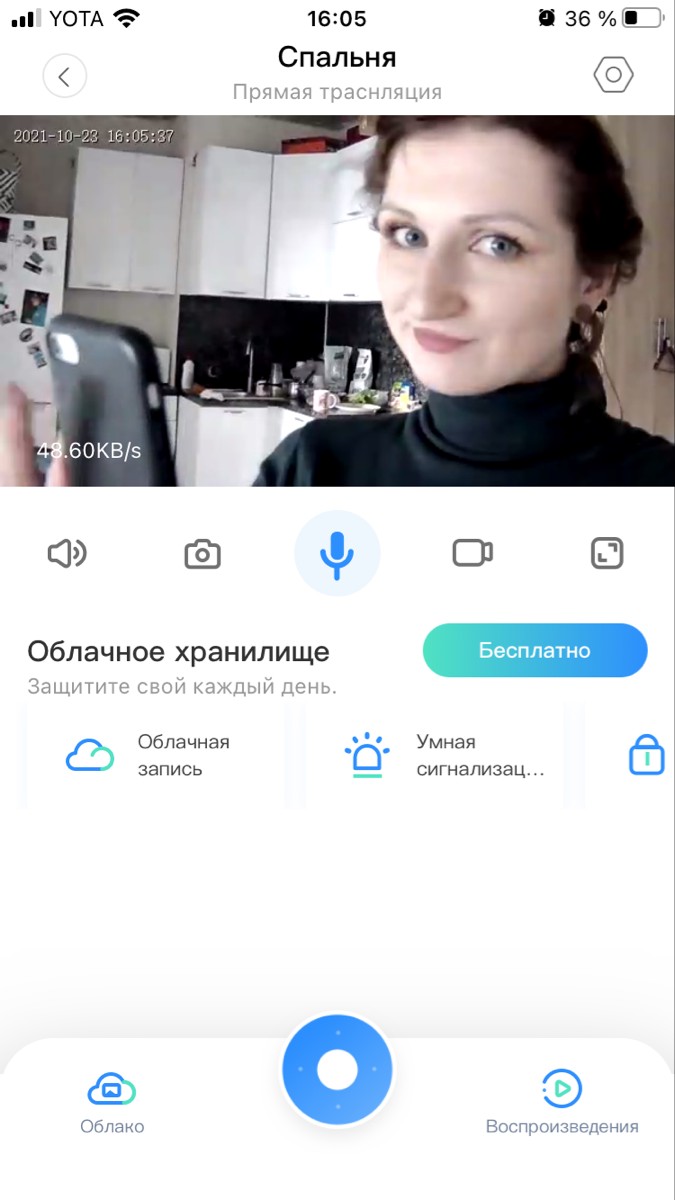675x1200 pixels.
Task: Open the Облачная запись card
Action: point(155,756)
